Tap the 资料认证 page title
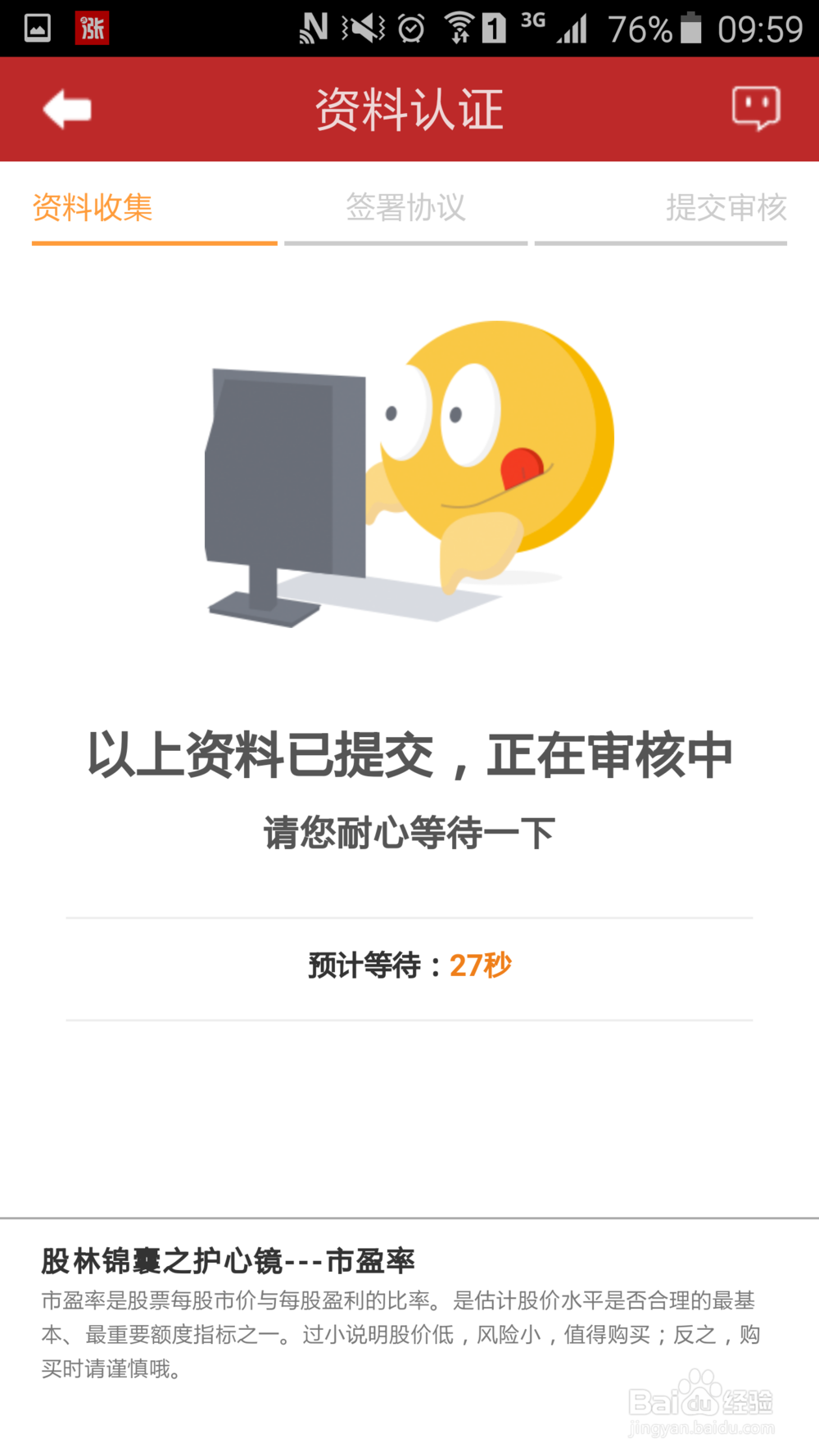The height and width of the screenshot is (1456, 819). click(409, 109)
